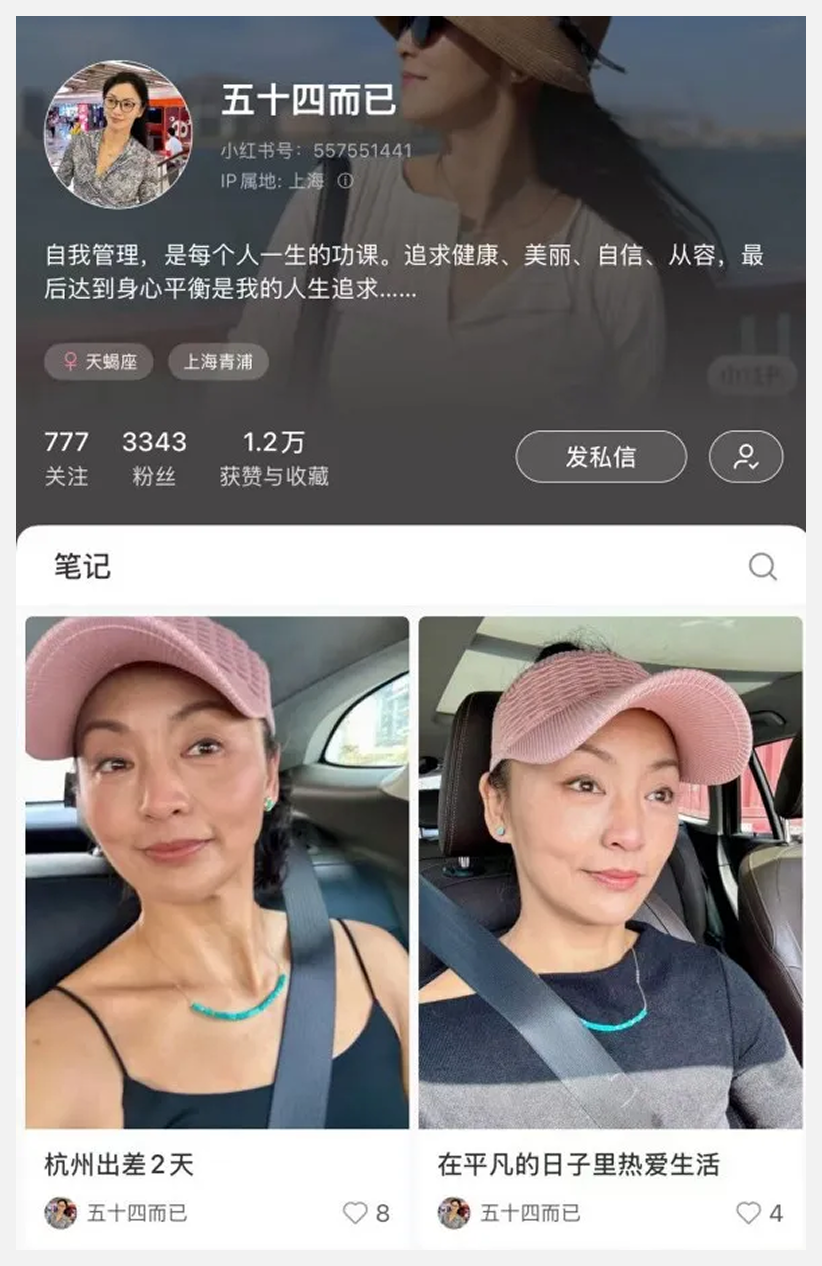Search within this user's notes
Viewport: 822px width, 1266px height.
(762, 567)
